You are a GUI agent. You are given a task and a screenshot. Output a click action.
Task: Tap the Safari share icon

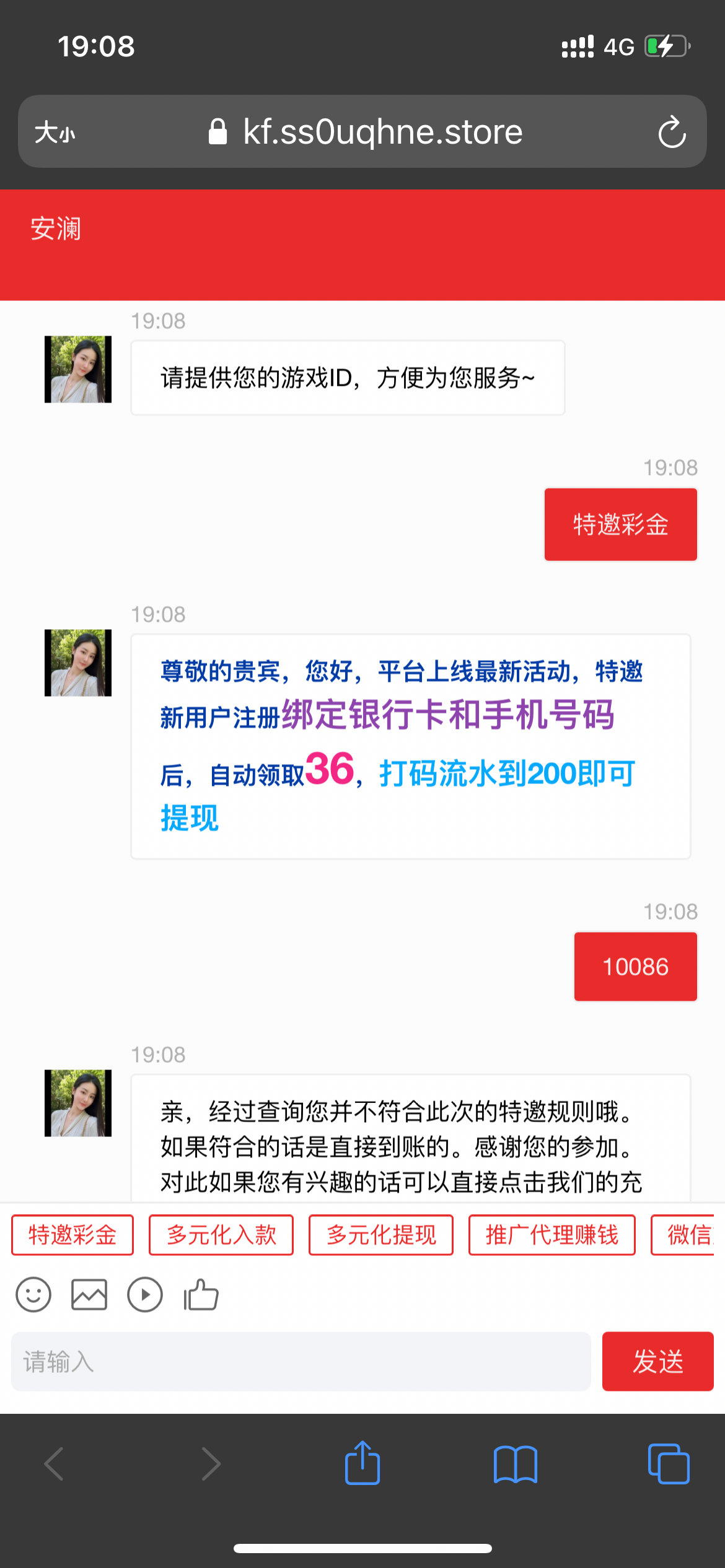coord(362,1463)
